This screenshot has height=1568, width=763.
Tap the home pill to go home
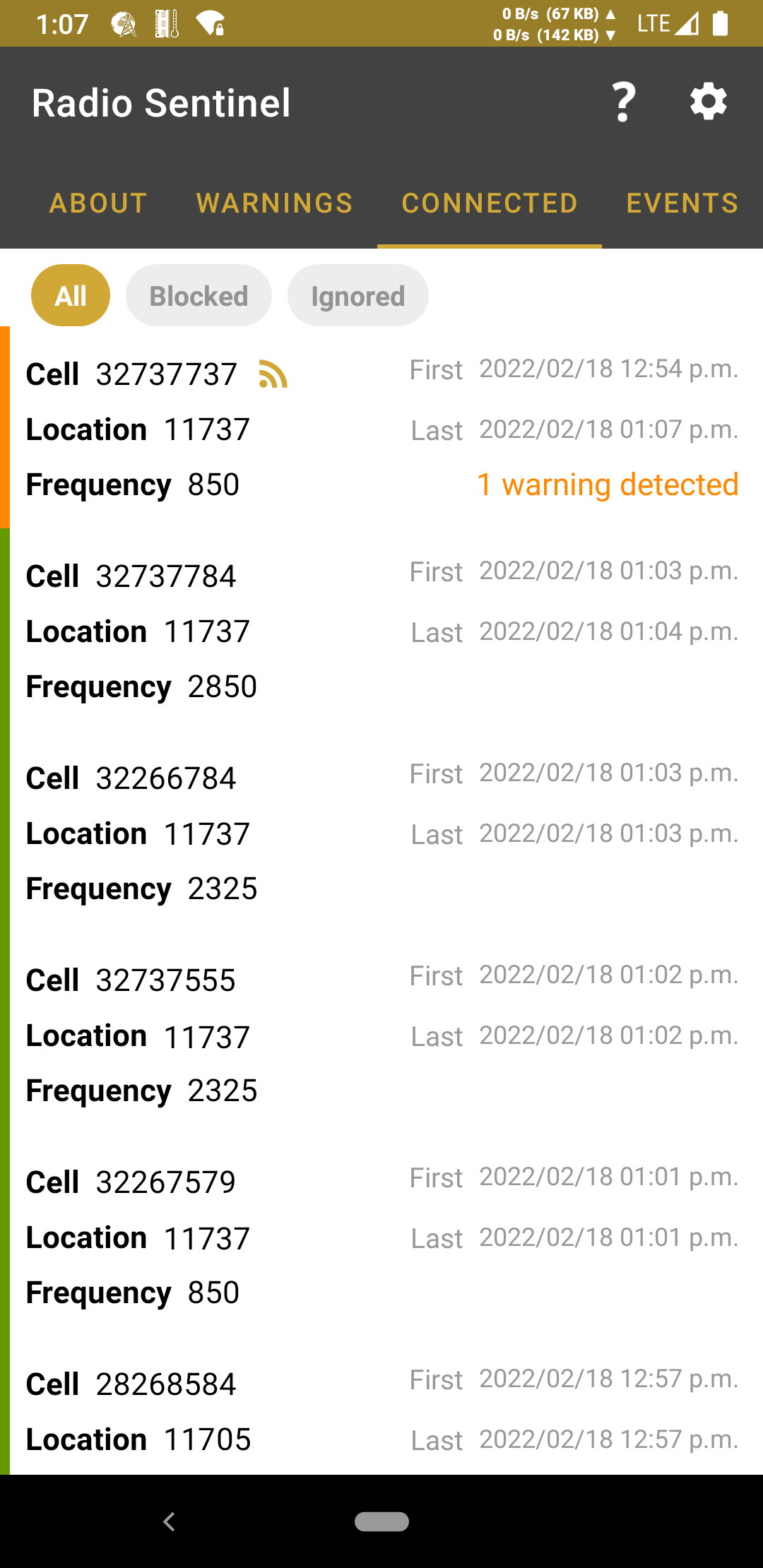(x=381, y=1521)
